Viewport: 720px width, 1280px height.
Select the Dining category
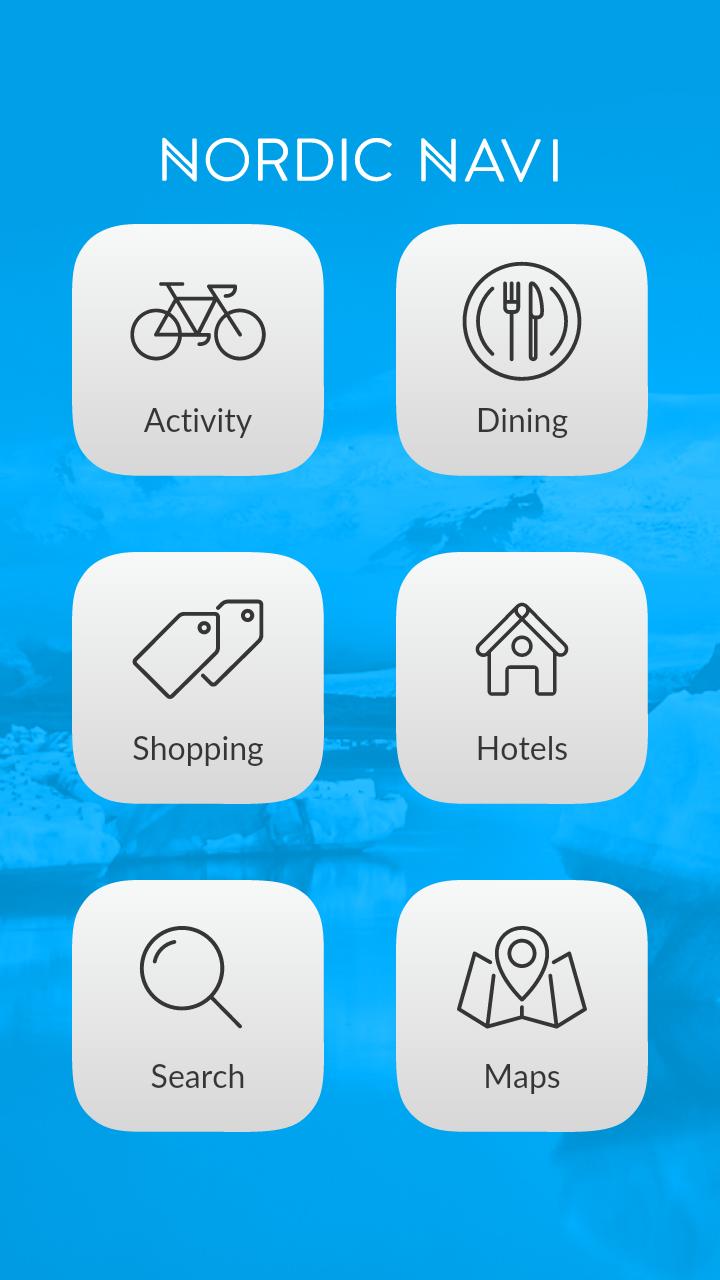(x=522, y=349)
